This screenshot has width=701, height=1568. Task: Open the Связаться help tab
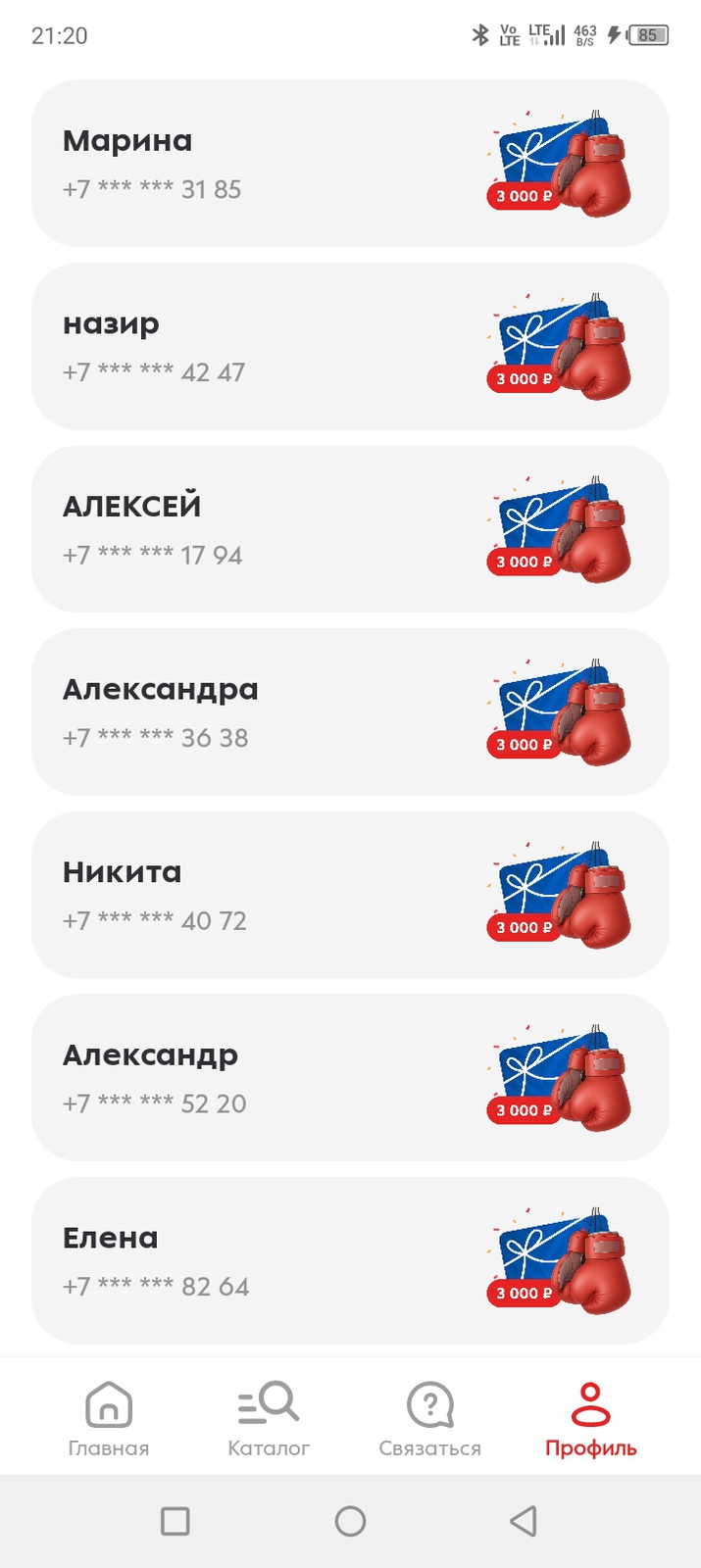429,1418
